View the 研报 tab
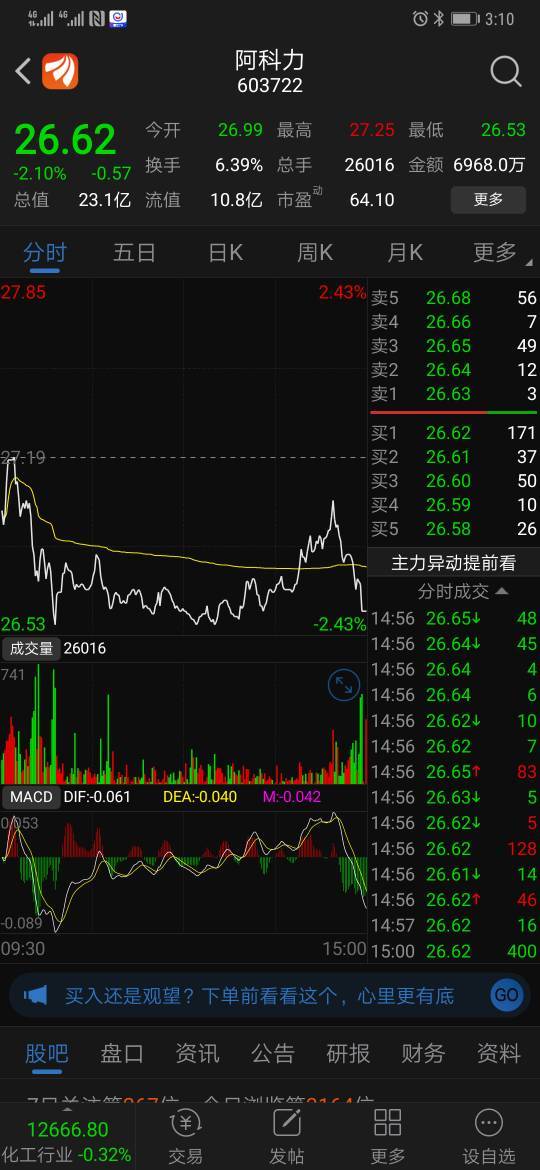 (348, 1053)
